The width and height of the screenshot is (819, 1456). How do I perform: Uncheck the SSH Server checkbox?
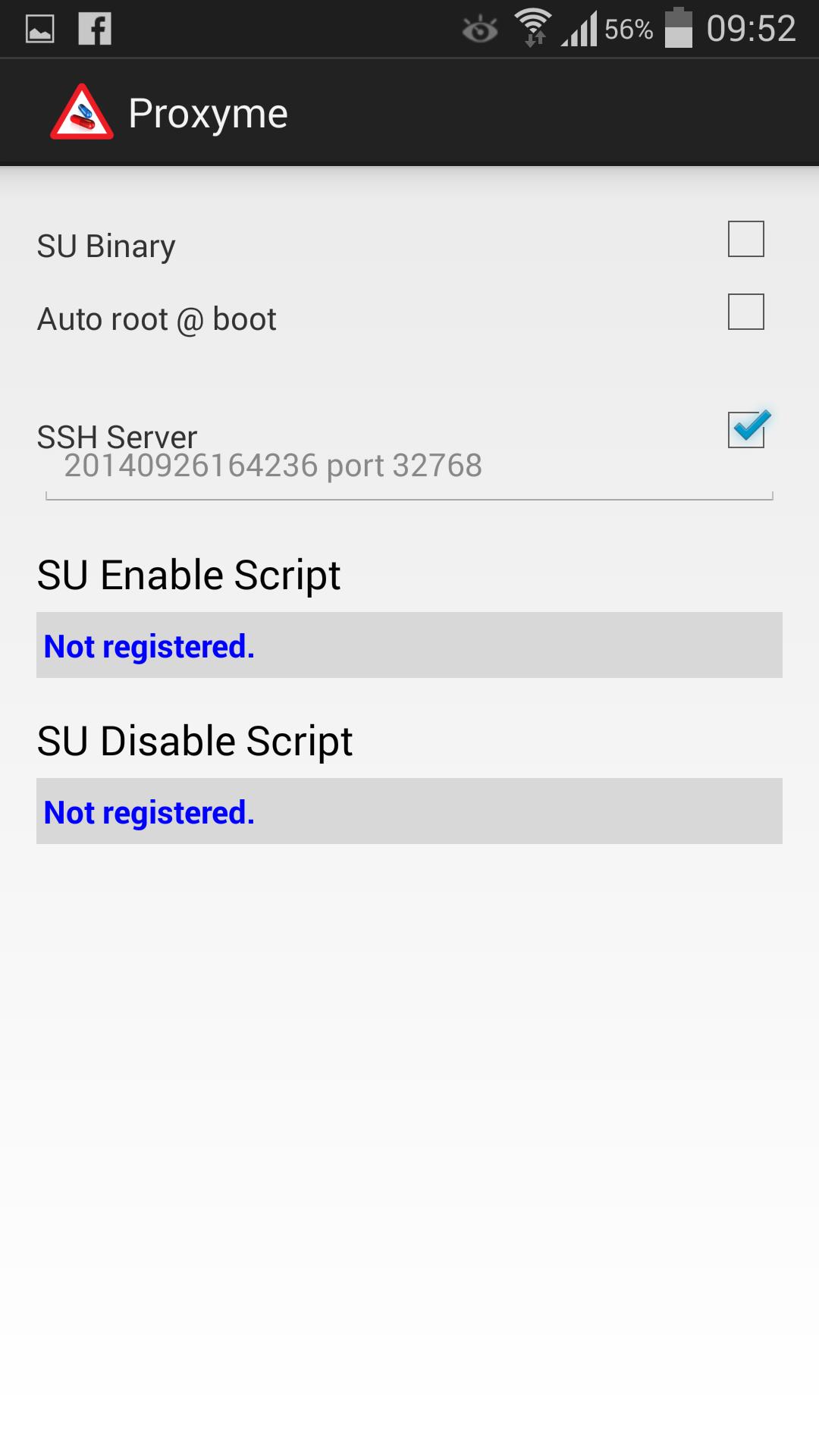click(746, 430)
